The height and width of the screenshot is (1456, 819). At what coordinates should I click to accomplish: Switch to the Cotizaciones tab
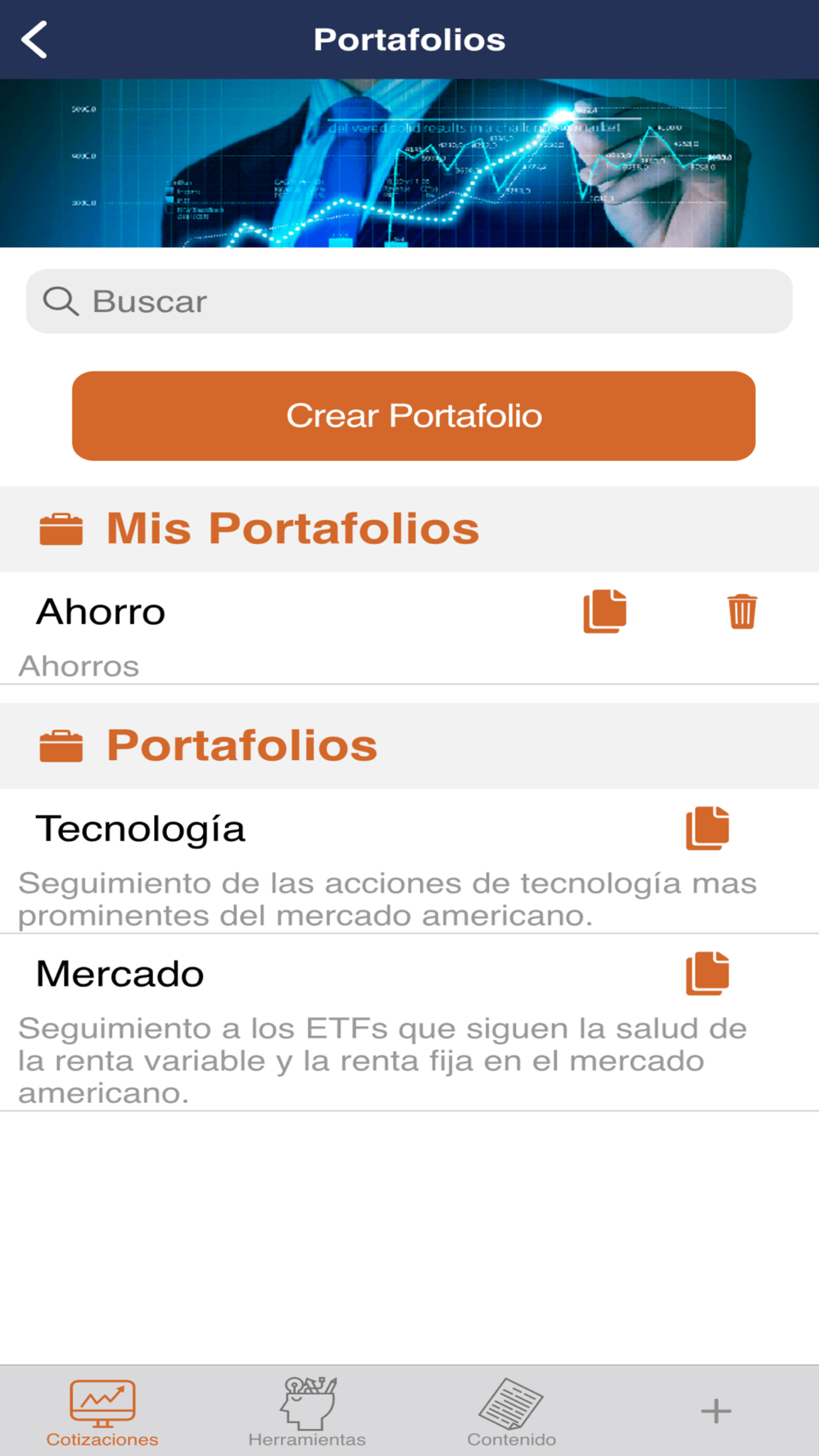tap(102, 1412)
